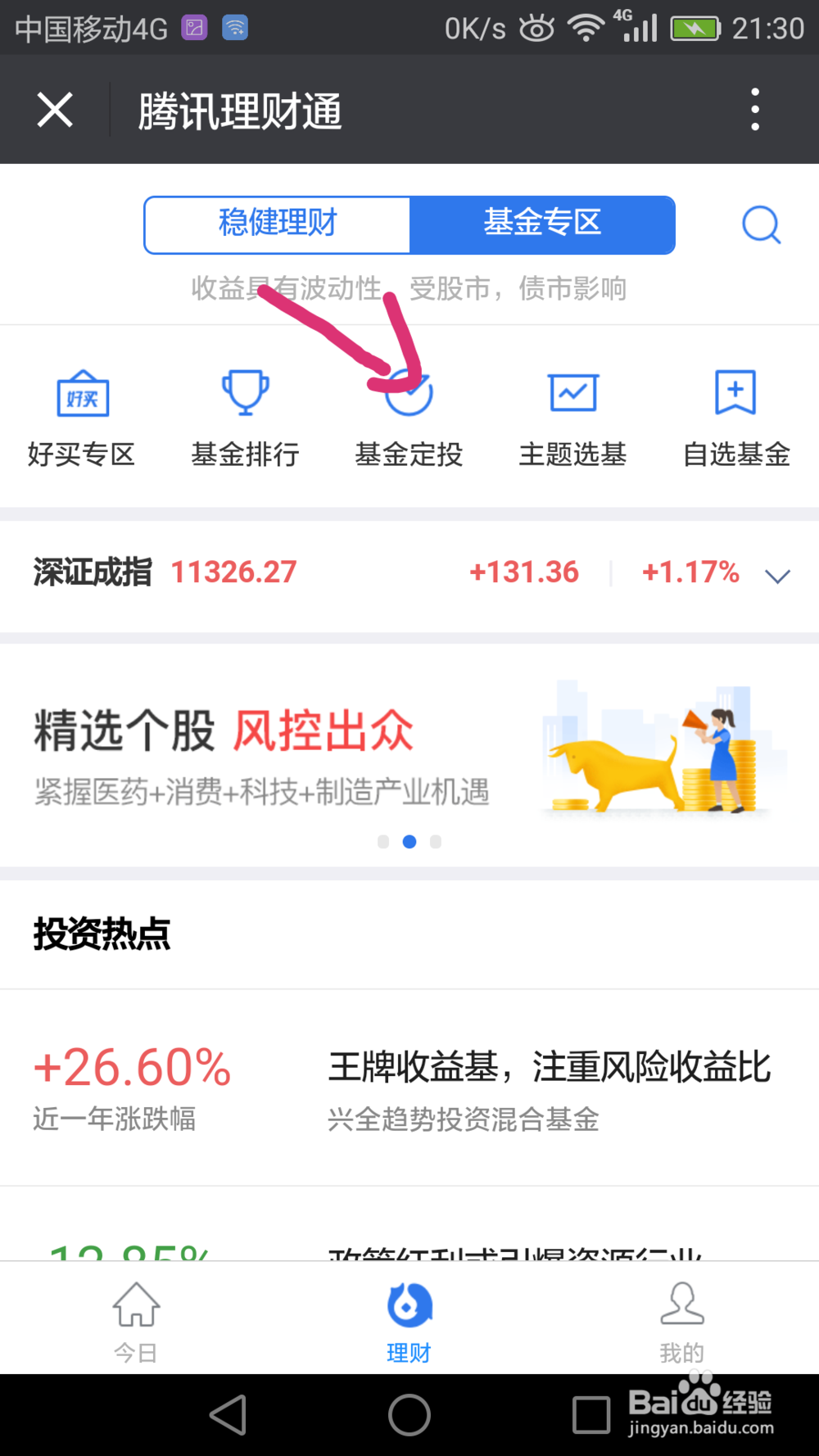Switch to the 稳健理财 tab

277,224
